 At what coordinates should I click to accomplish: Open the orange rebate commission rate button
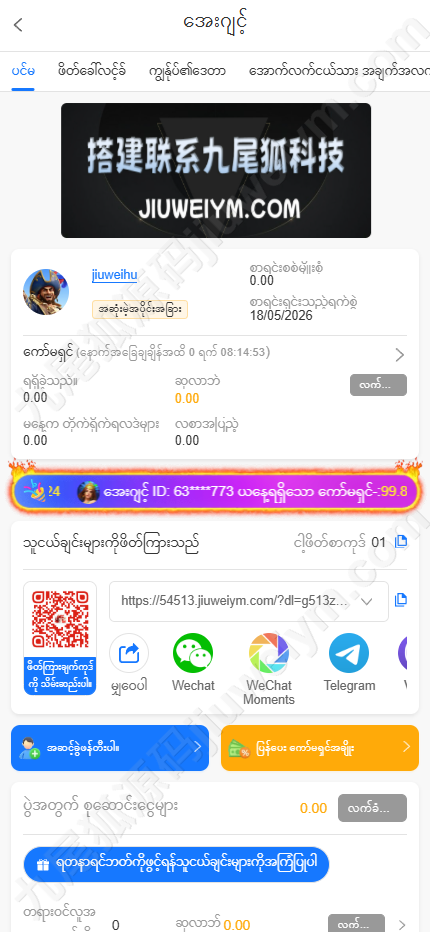coord(320,748)
